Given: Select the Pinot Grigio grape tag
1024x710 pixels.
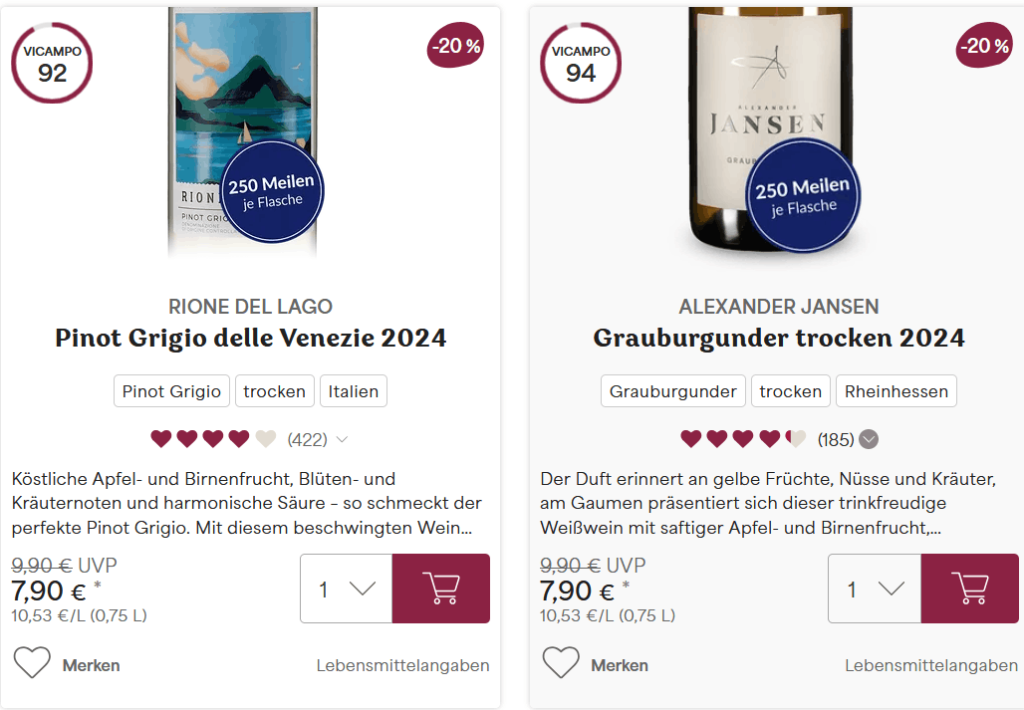Looking at the screenshot, I should click(x=171, y=391).
